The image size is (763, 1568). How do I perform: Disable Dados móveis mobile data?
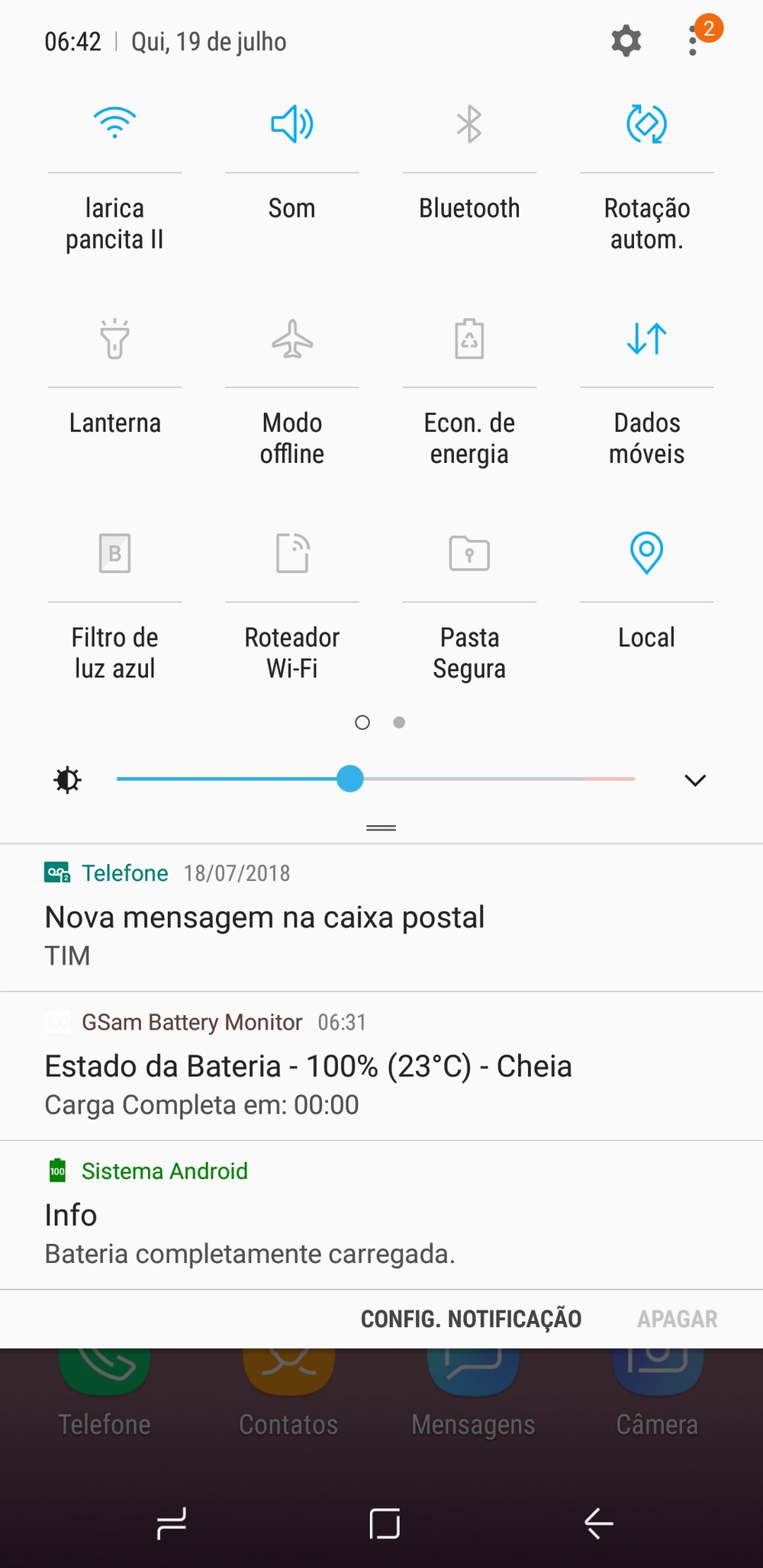pos(646,339)
